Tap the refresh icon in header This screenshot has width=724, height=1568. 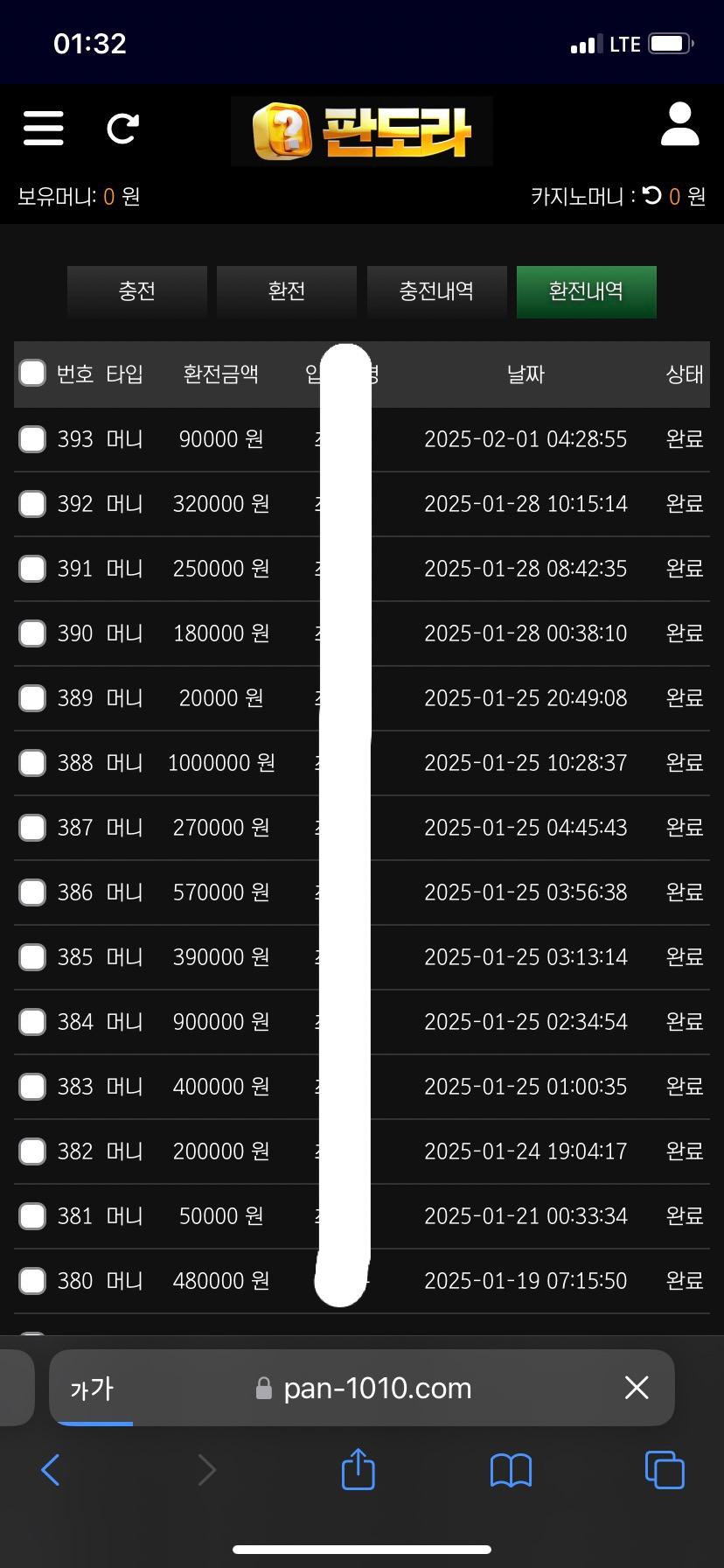pos(122,129)
